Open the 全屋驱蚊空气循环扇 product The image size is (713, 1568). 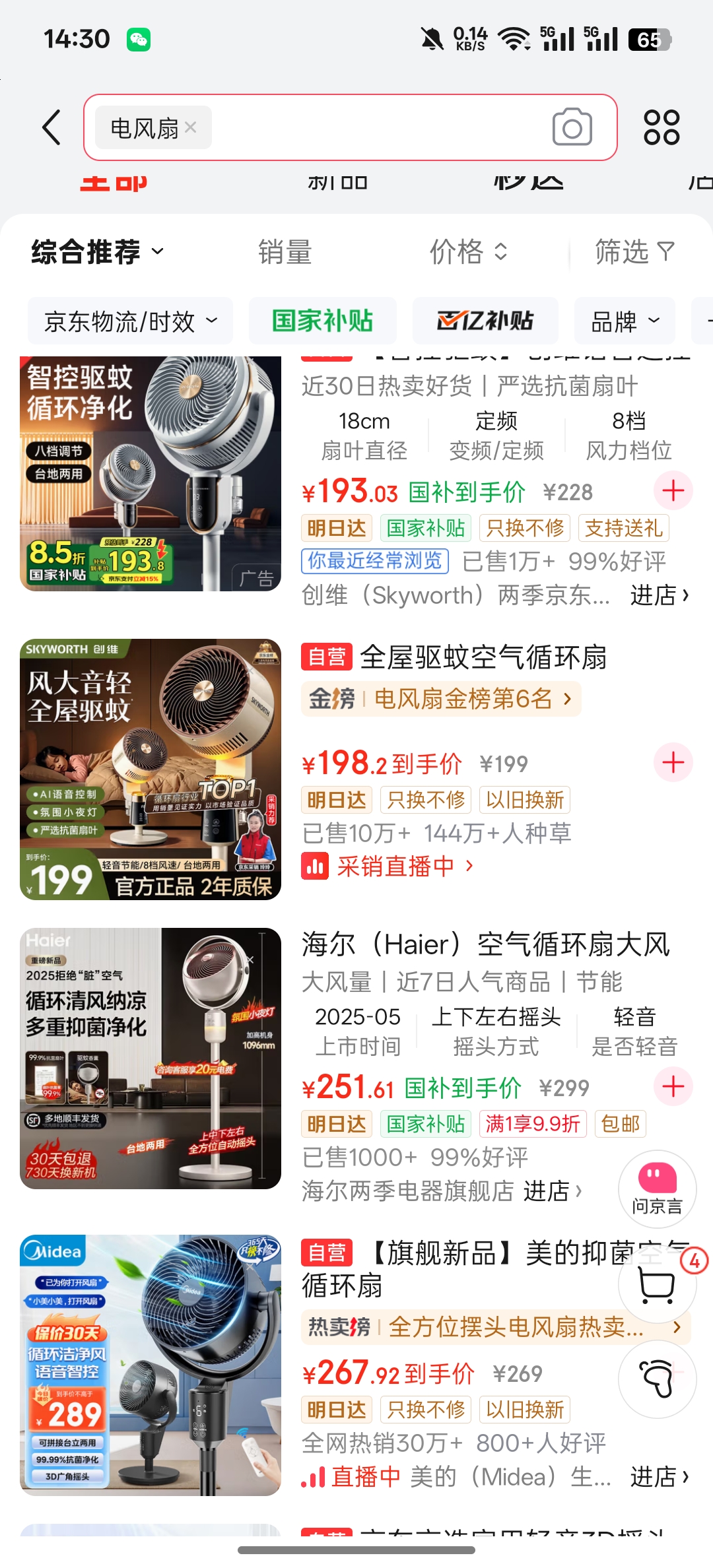483,657
